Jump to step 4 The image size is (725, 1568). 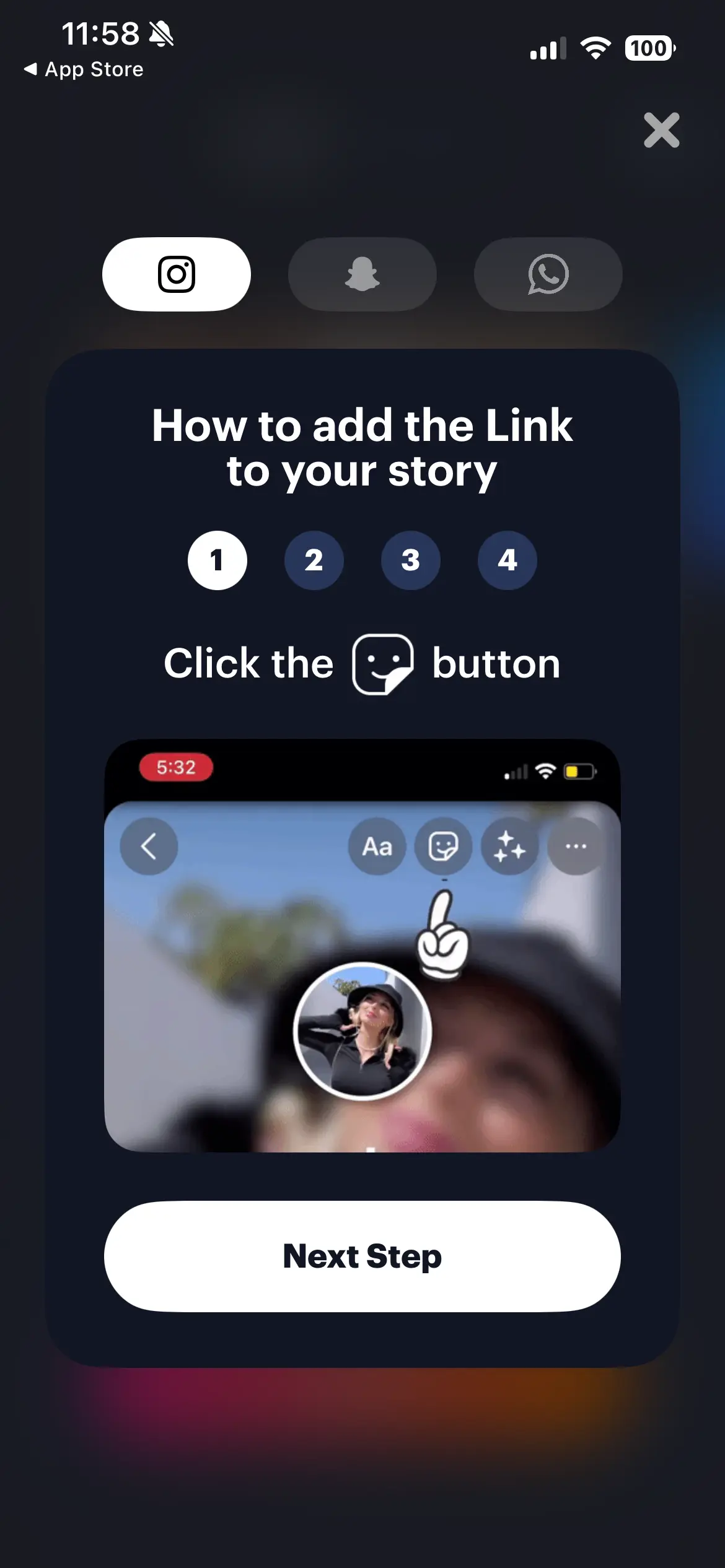point(507,560)
